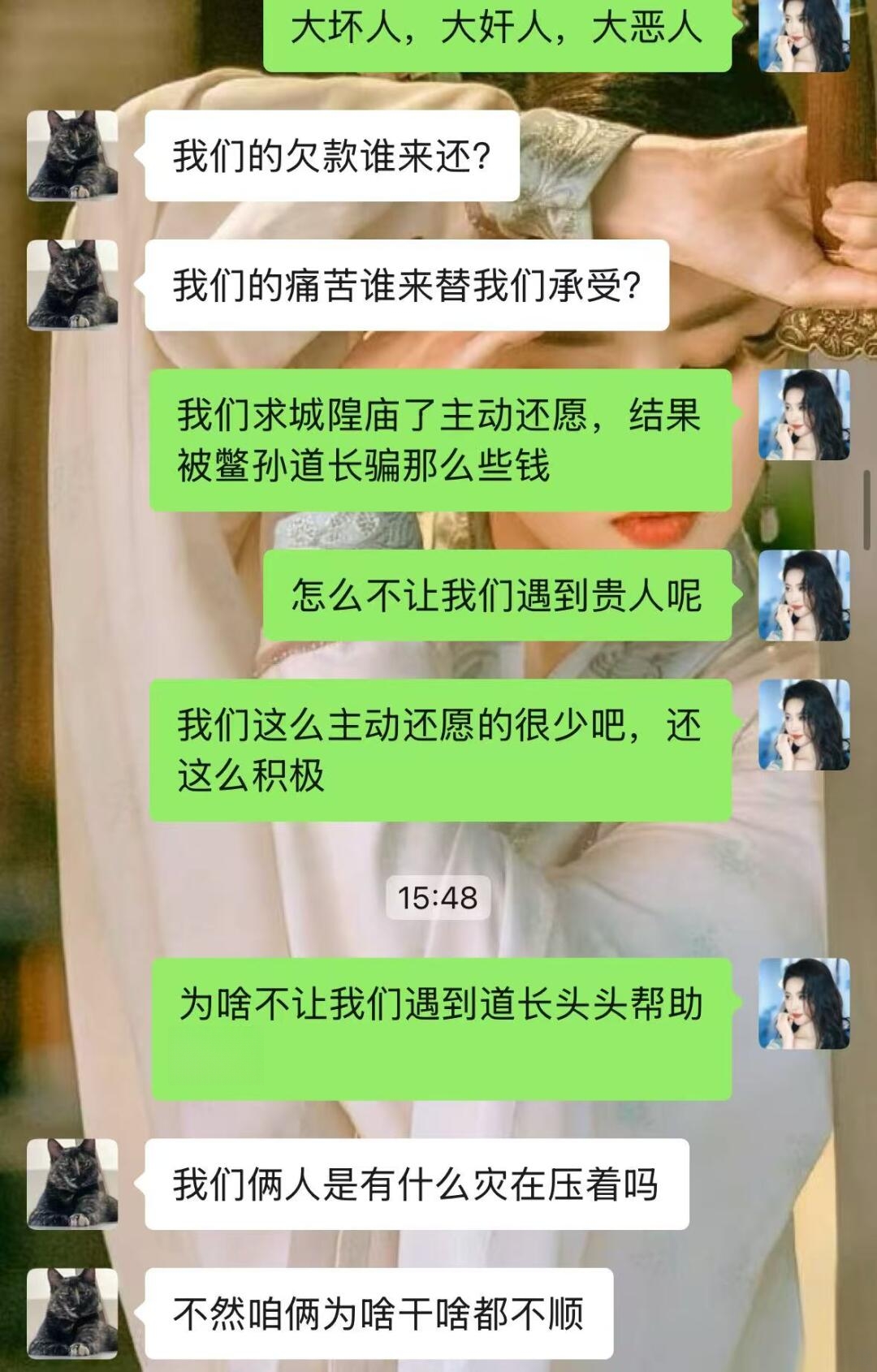The image size is (877, 1372).
Task: Tap avatar beside 我们求城隍庙了主动还愿 message
Action: 804,415
